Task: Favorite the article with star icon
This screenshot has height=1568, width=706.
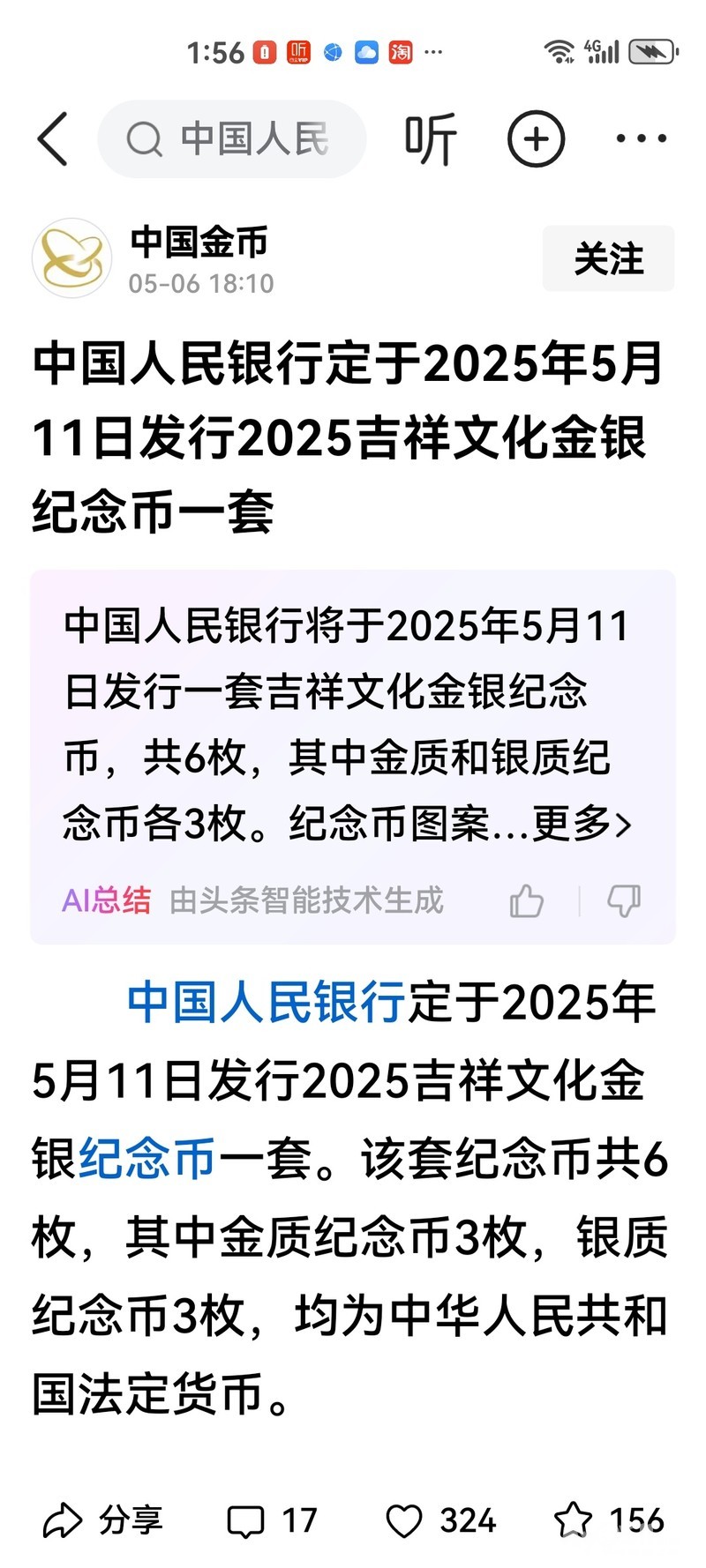Action: (574, 1520)
